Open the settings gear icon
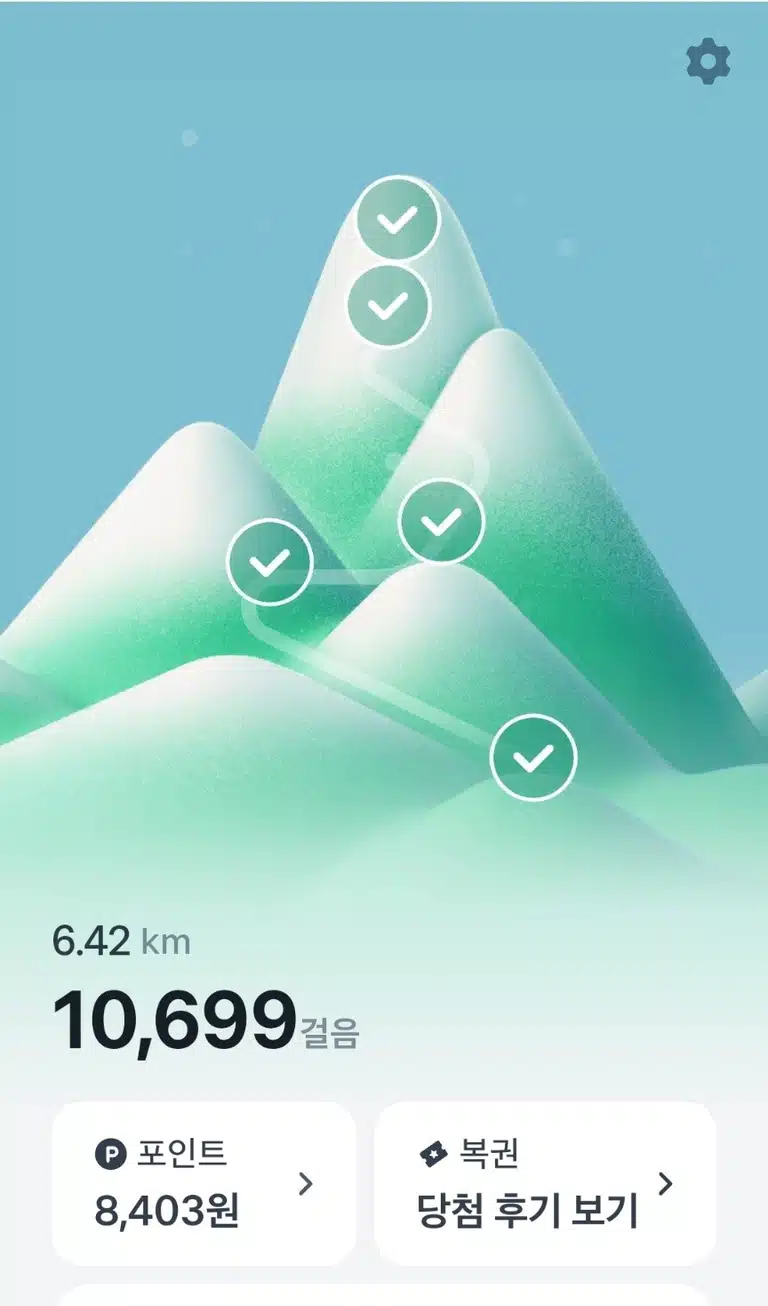The height and width of the screenshot is (1306, 768). (x=708, y=62)
